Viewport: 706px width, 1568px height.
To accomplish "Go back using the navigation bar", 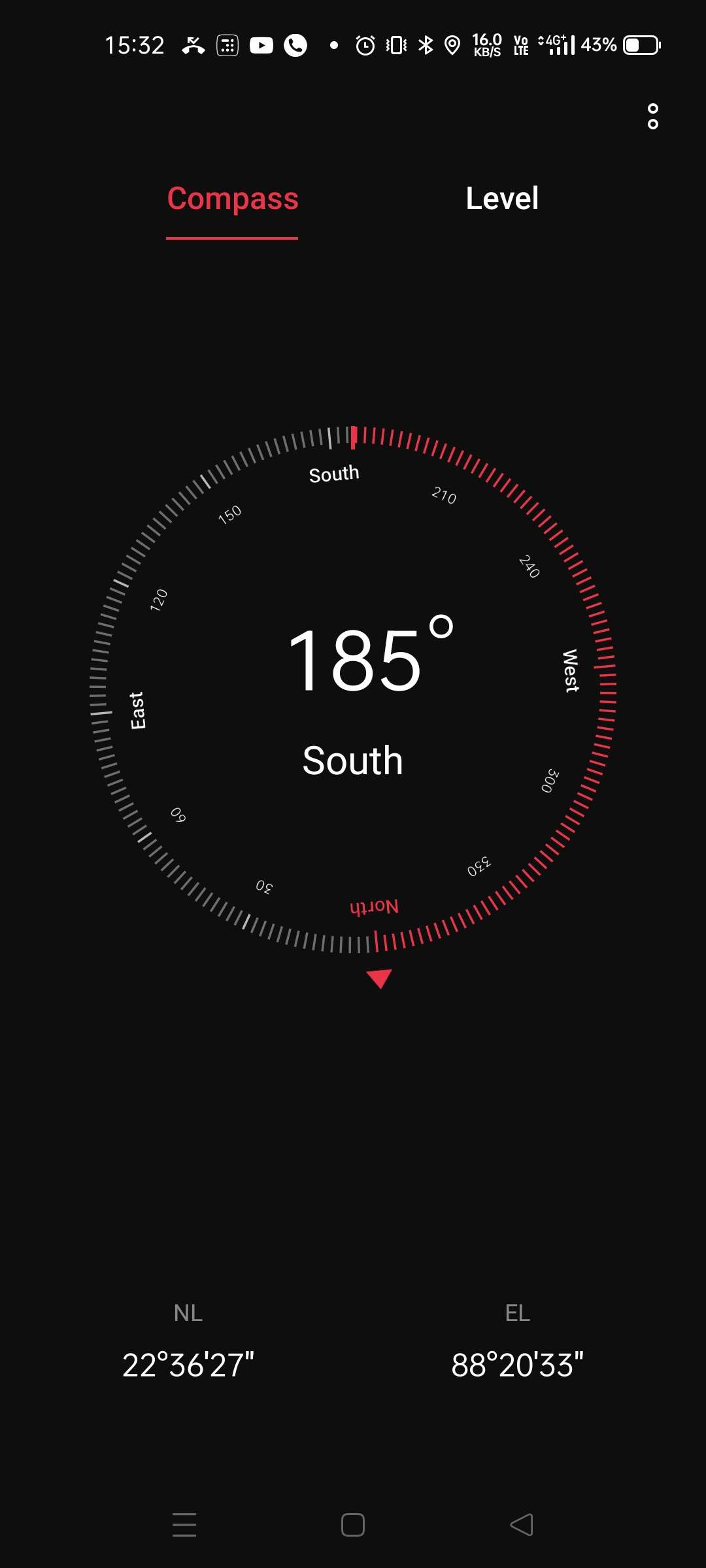I will click(x=522, y=1525).
